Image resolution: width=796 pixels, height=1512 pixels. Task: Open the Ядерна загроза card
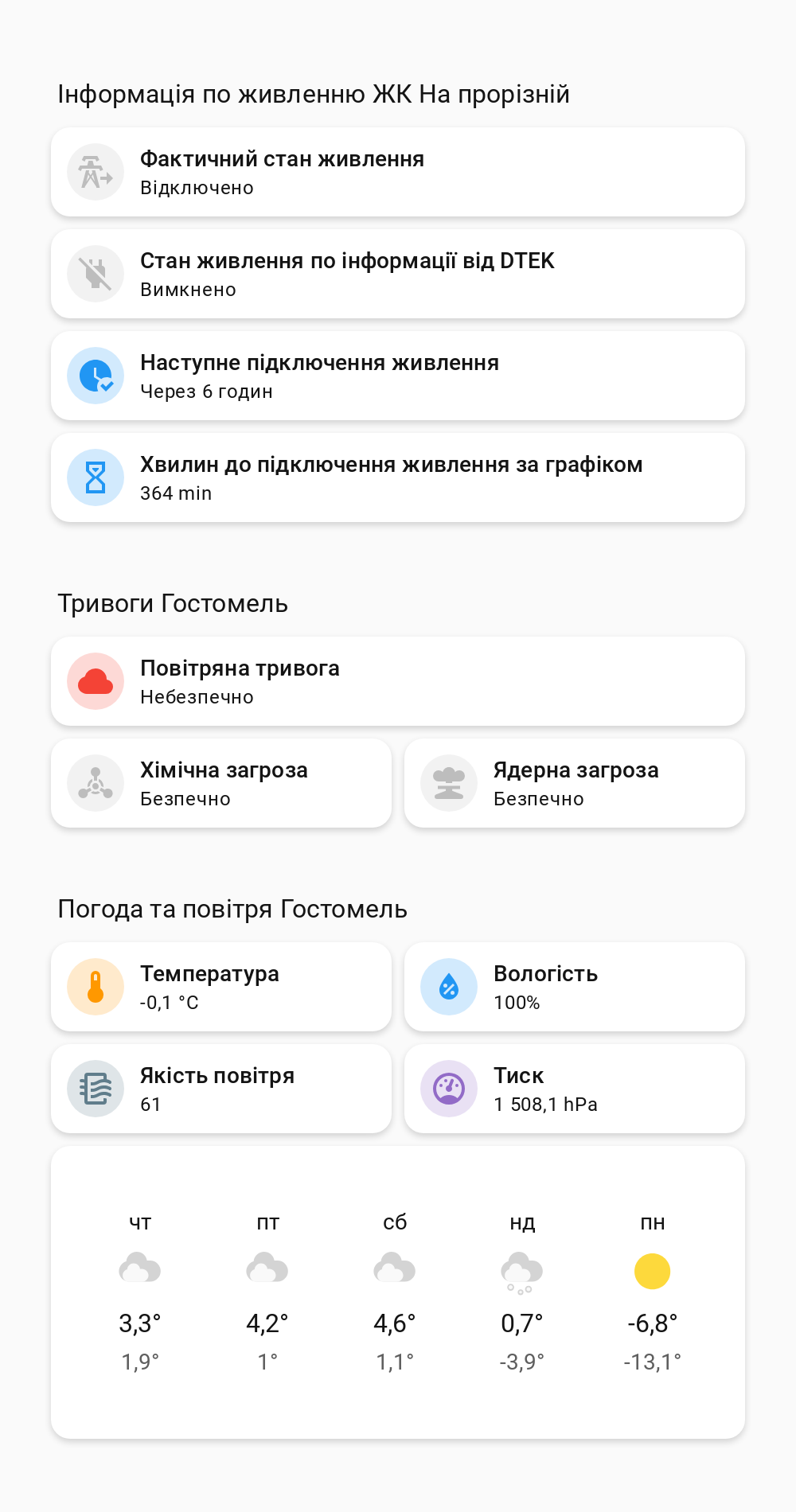575,783
